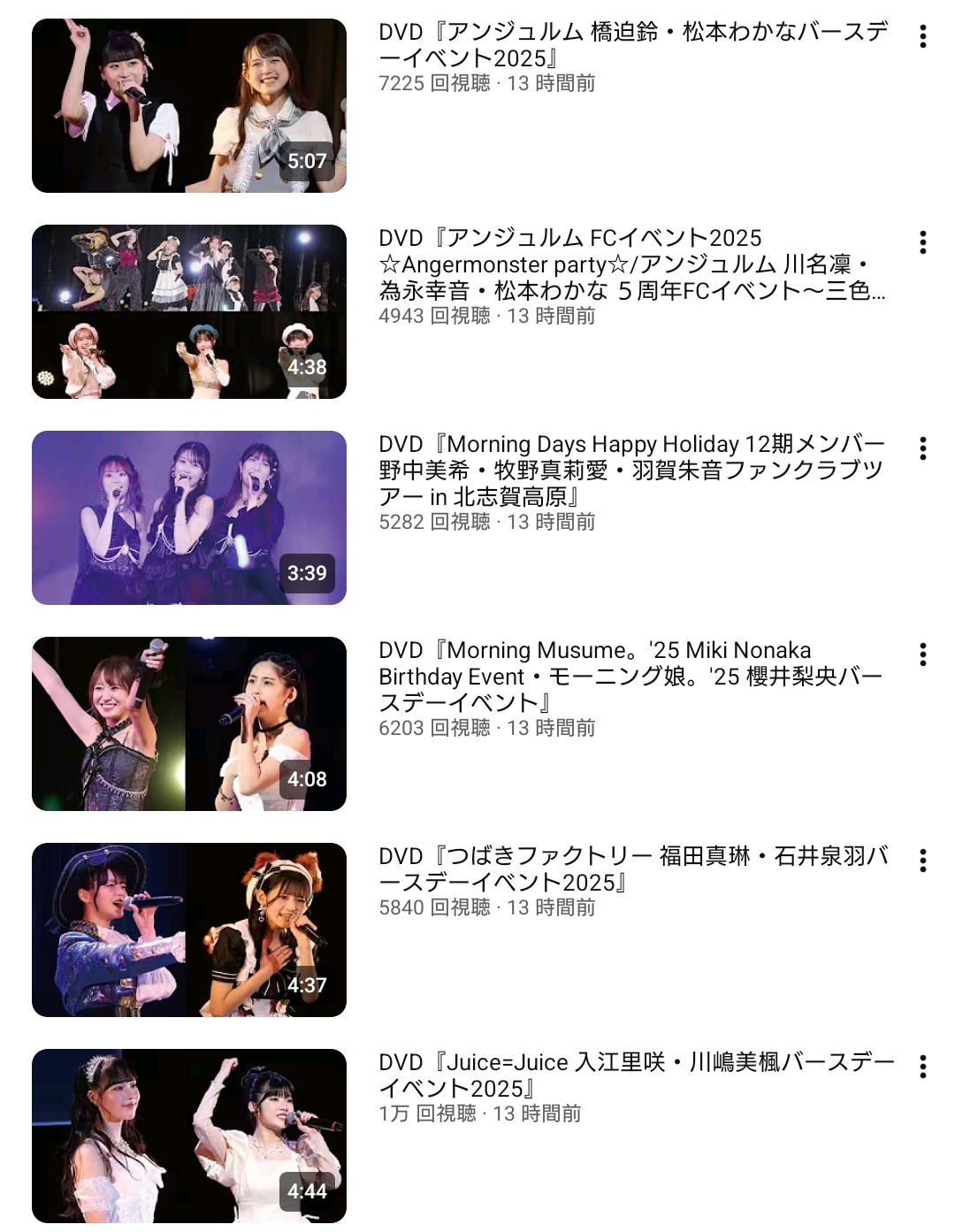The height and width of the screenshot is (1232, 955).
Task: Open the 橋迫鈴・松本わかな birthday event video
Action: click(x=189, y=106)
